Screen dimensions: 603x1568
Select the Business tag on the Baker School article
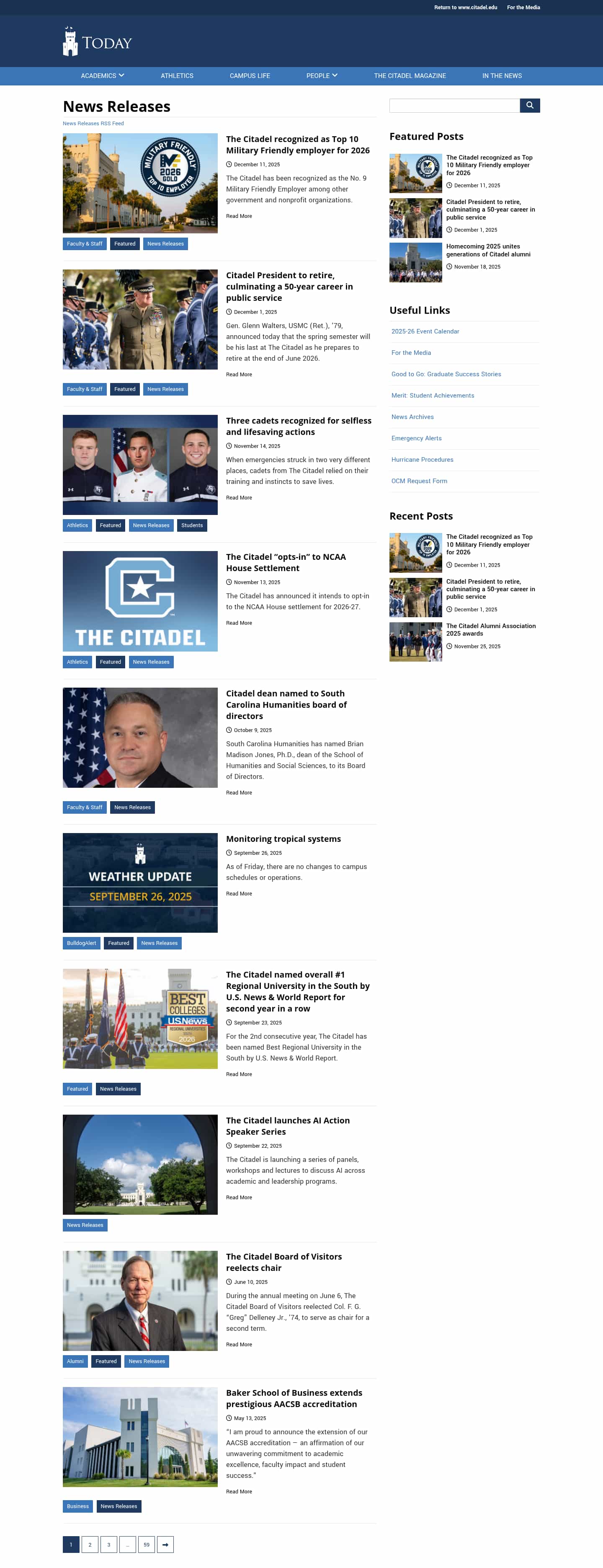point(78,1506)
